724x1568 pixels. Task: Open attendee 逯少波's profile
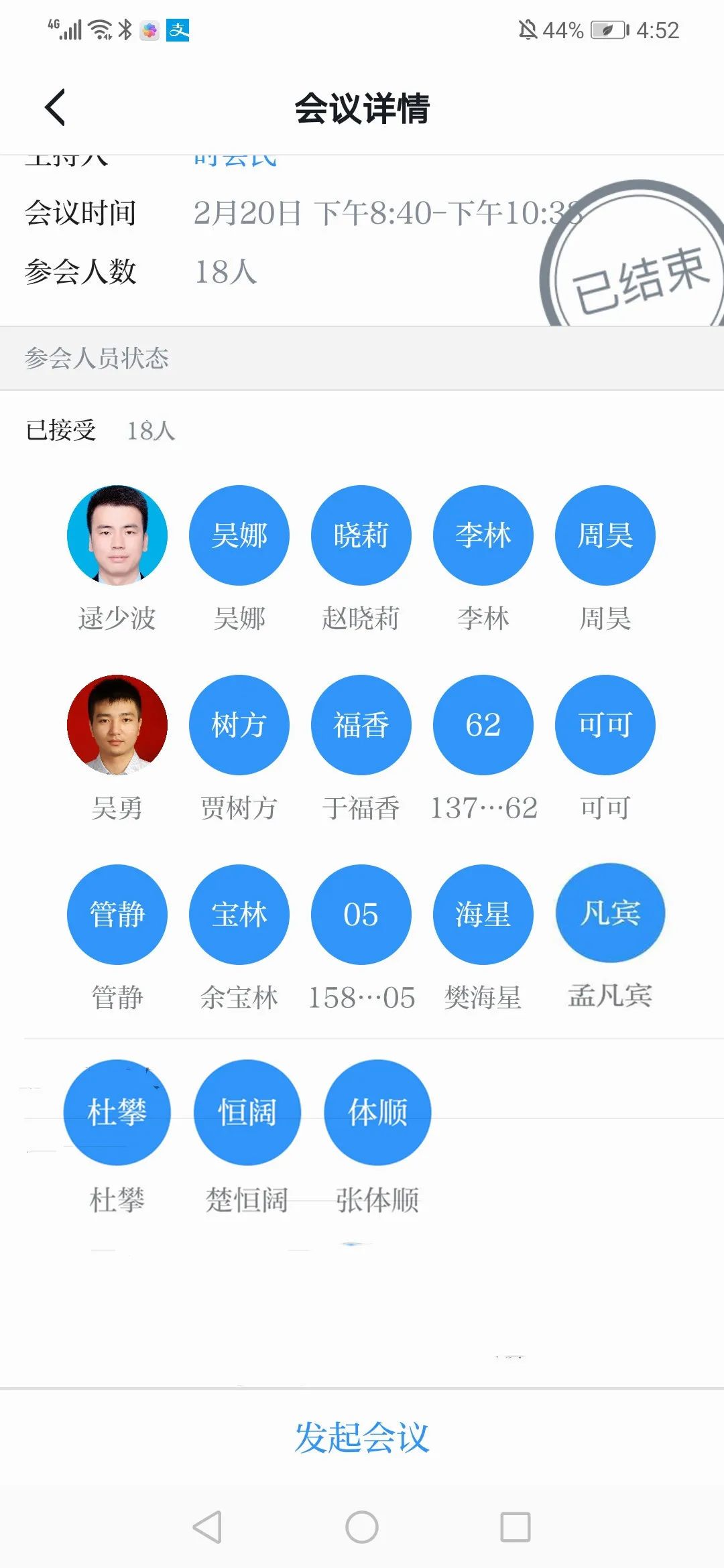click(117, 535)
